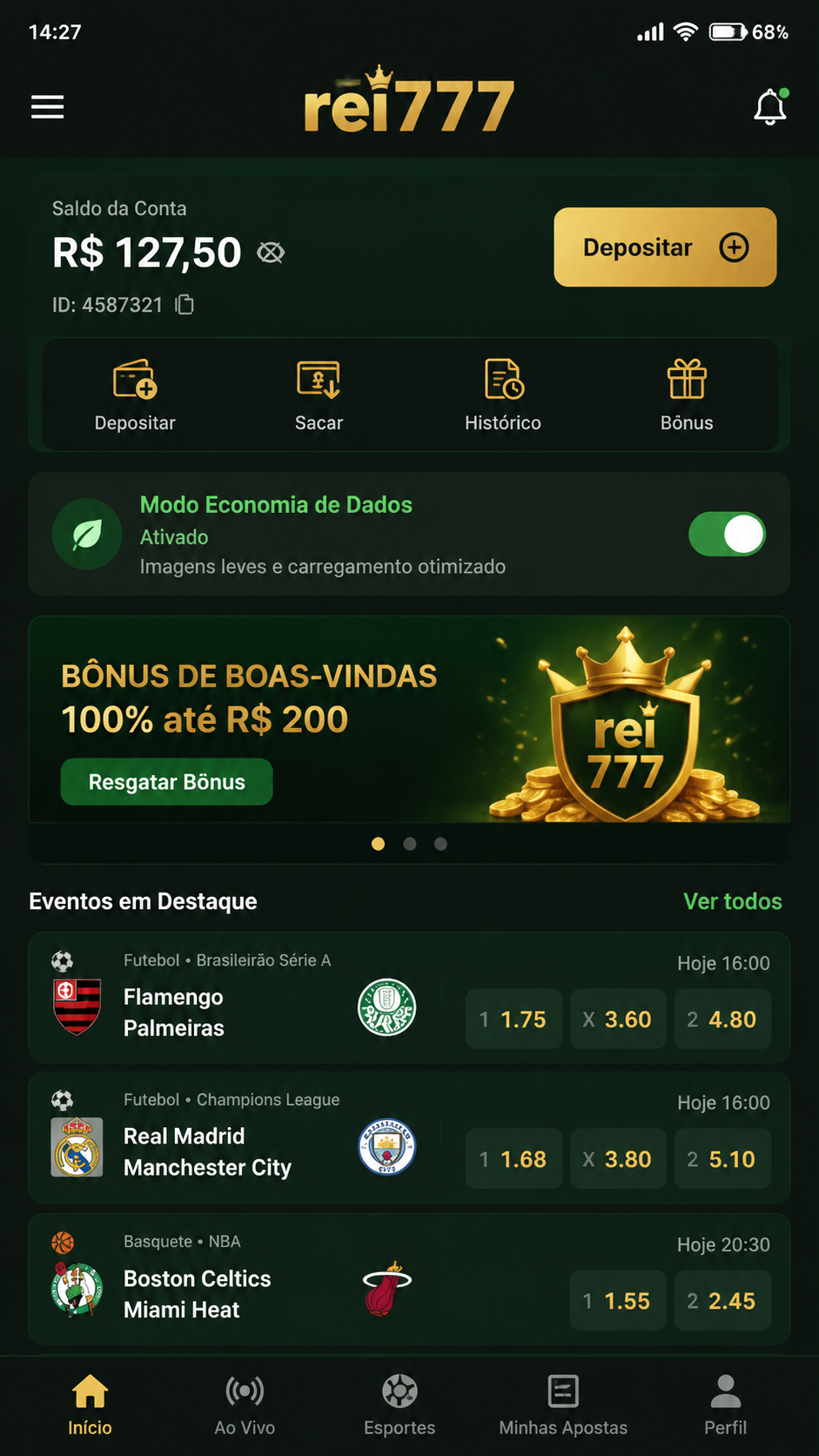Image resolution: width=819 pixels, height=1456 pixels.
Task: Open the notifications bell
Action: (770, 107)
